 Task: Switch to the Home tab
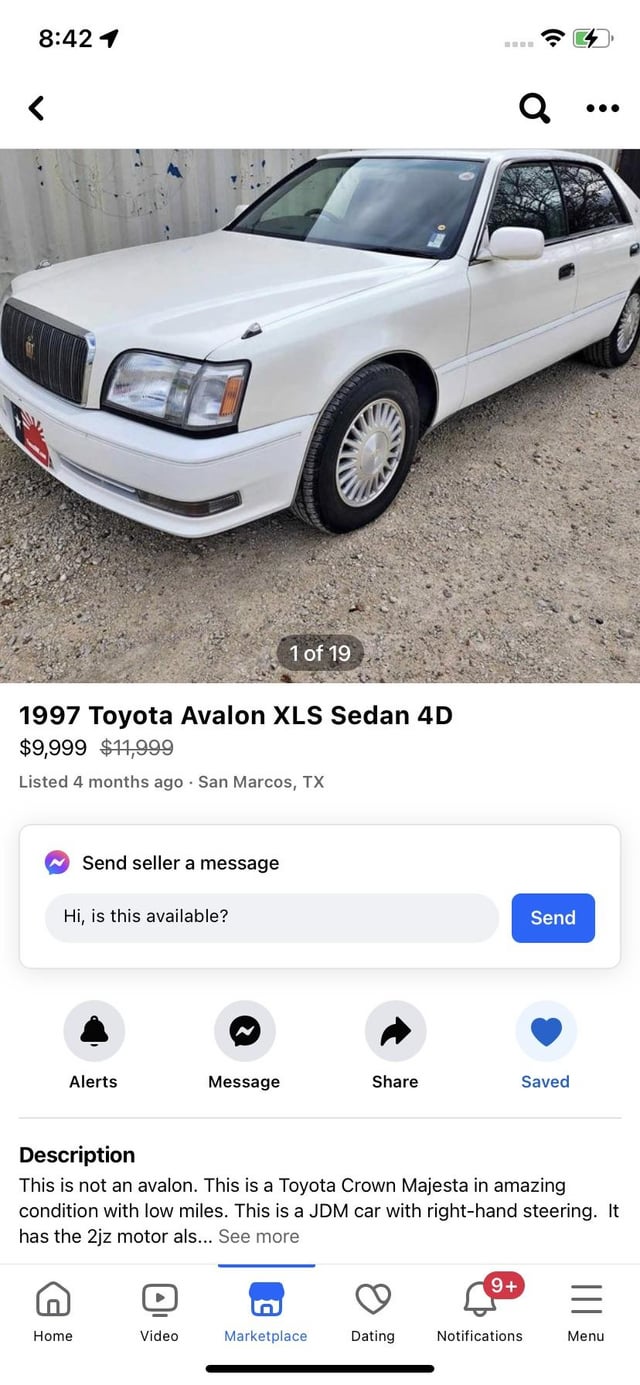pos(53,1310)
